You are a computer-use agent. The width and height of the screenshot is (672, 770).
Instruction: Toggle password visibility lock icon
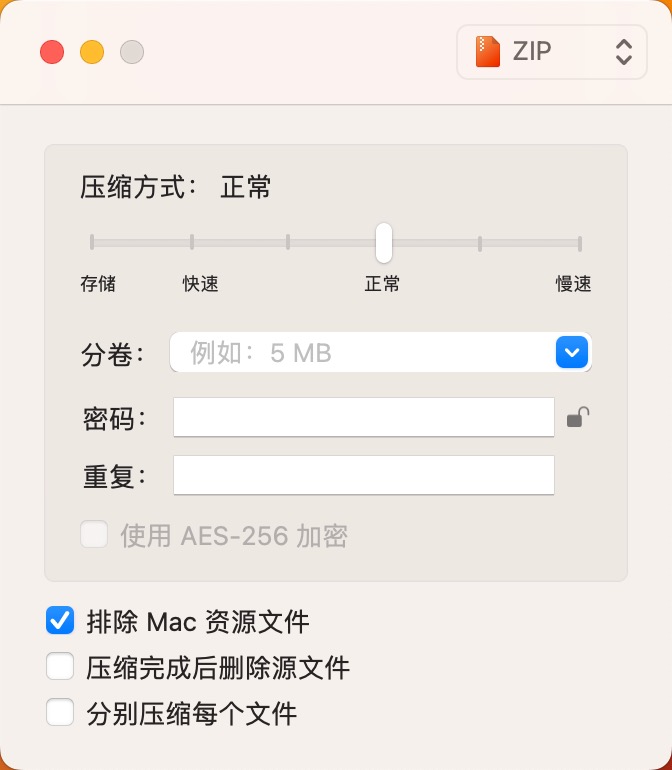click(x=578, y=417)
